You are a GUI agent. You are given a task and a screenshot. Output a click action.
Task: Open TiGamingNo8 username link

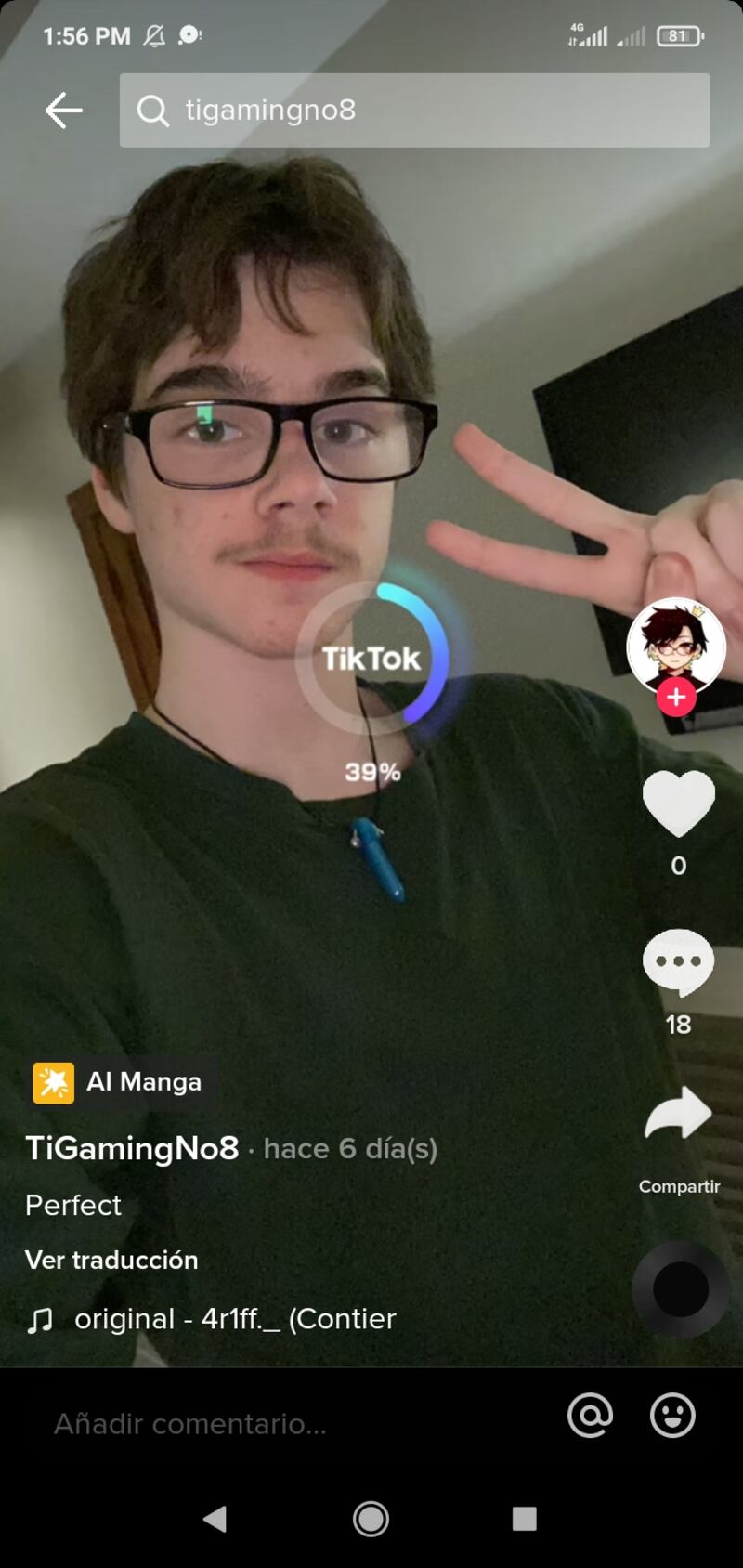132,1148
